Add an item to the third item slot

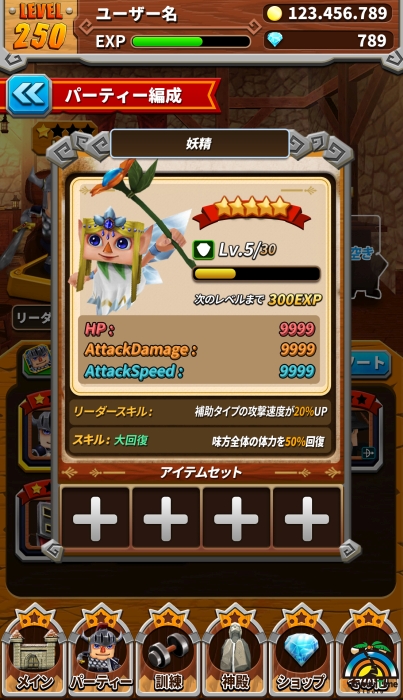tap(236, 518)
